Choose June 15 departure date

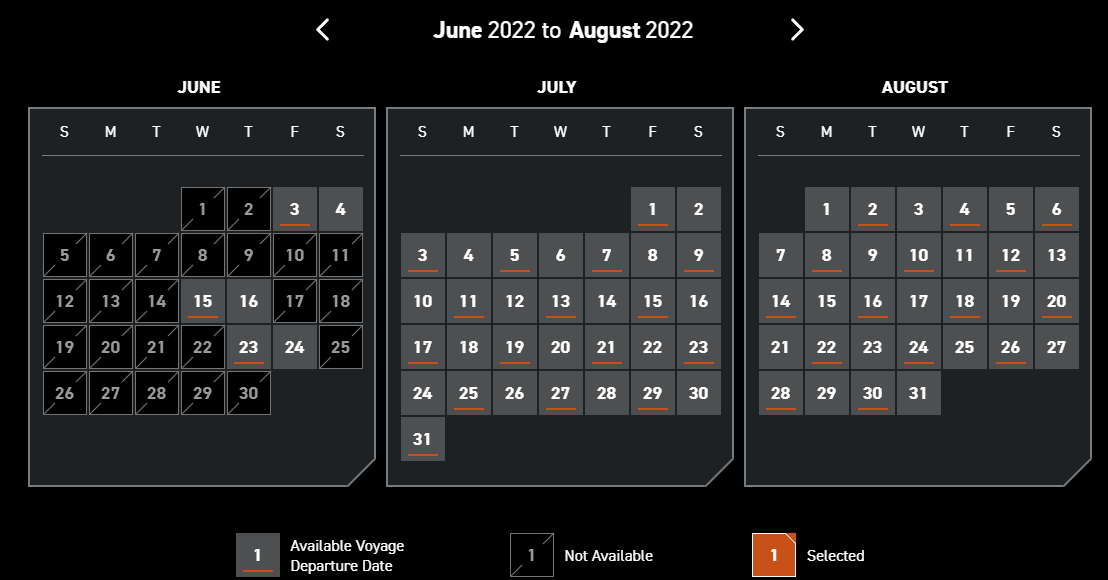pyautogui.click(x=203, y=301)
